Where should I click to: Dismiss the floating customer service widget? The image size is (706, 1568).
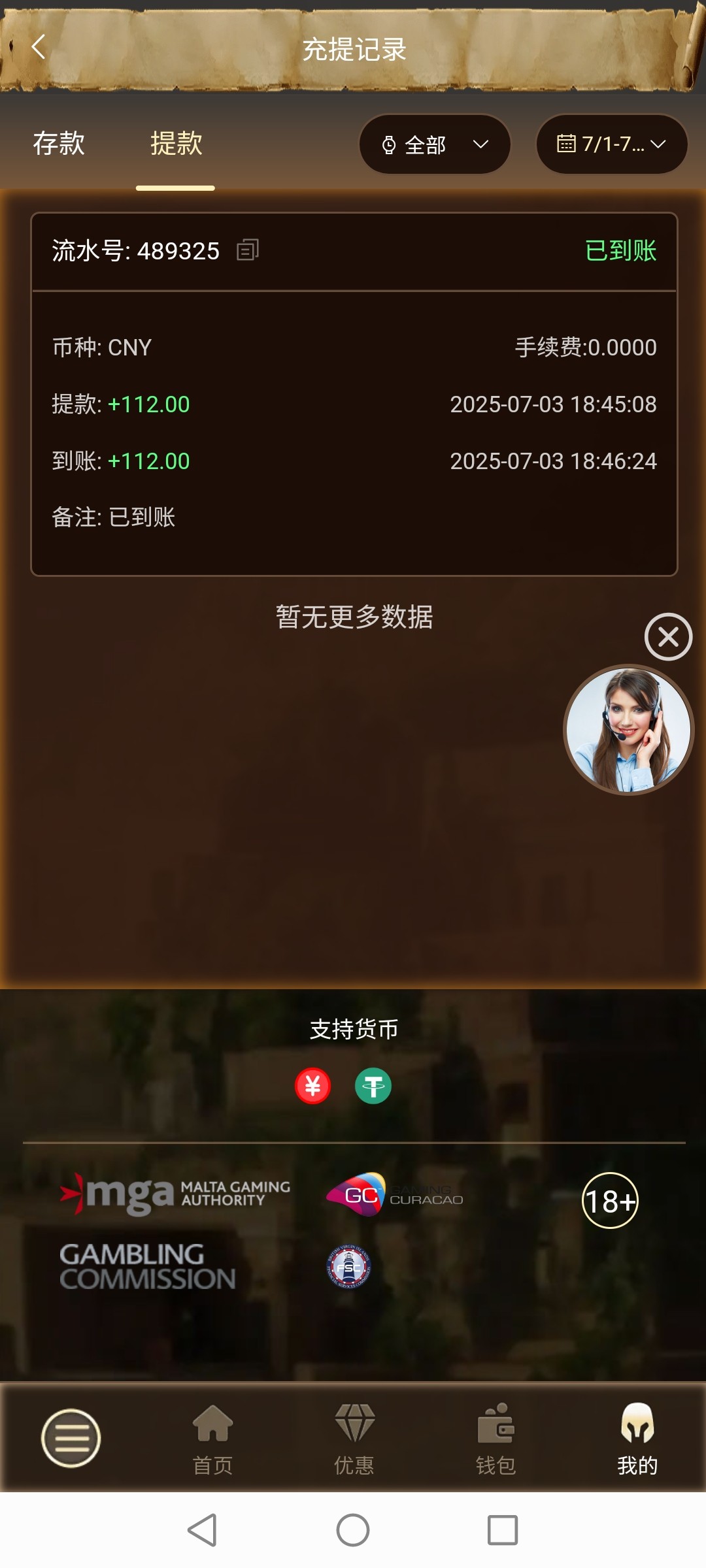coord(668,636)
